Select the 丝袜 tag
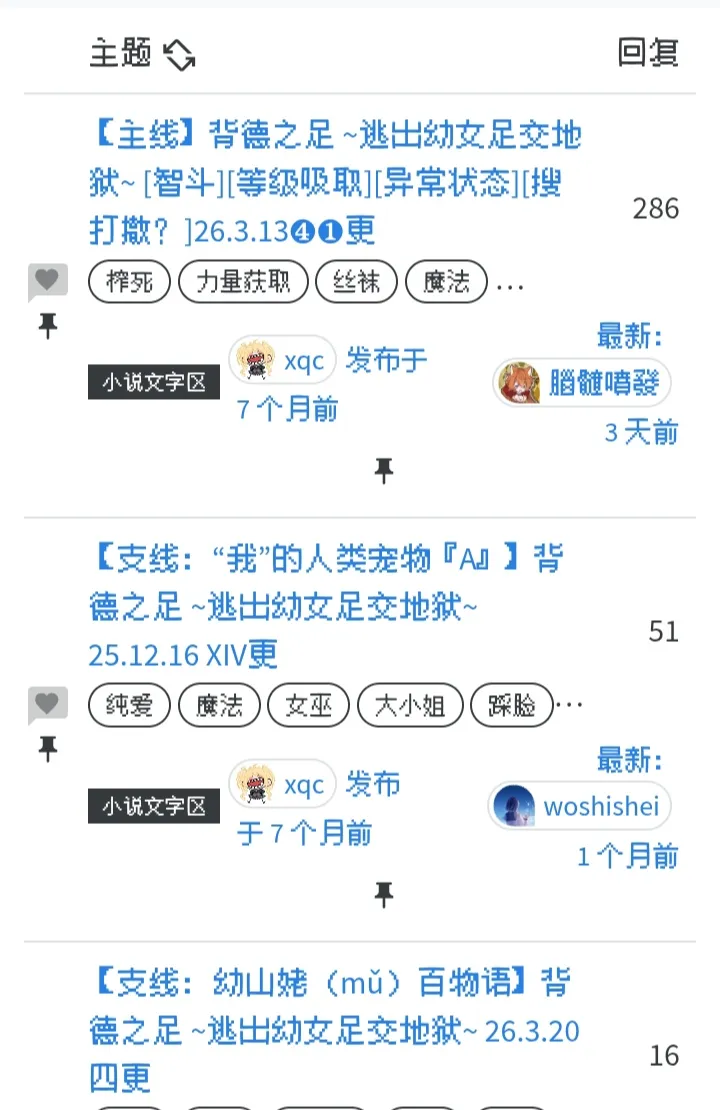This screenshot has width=720, height=1110. [x=356, y=283]
